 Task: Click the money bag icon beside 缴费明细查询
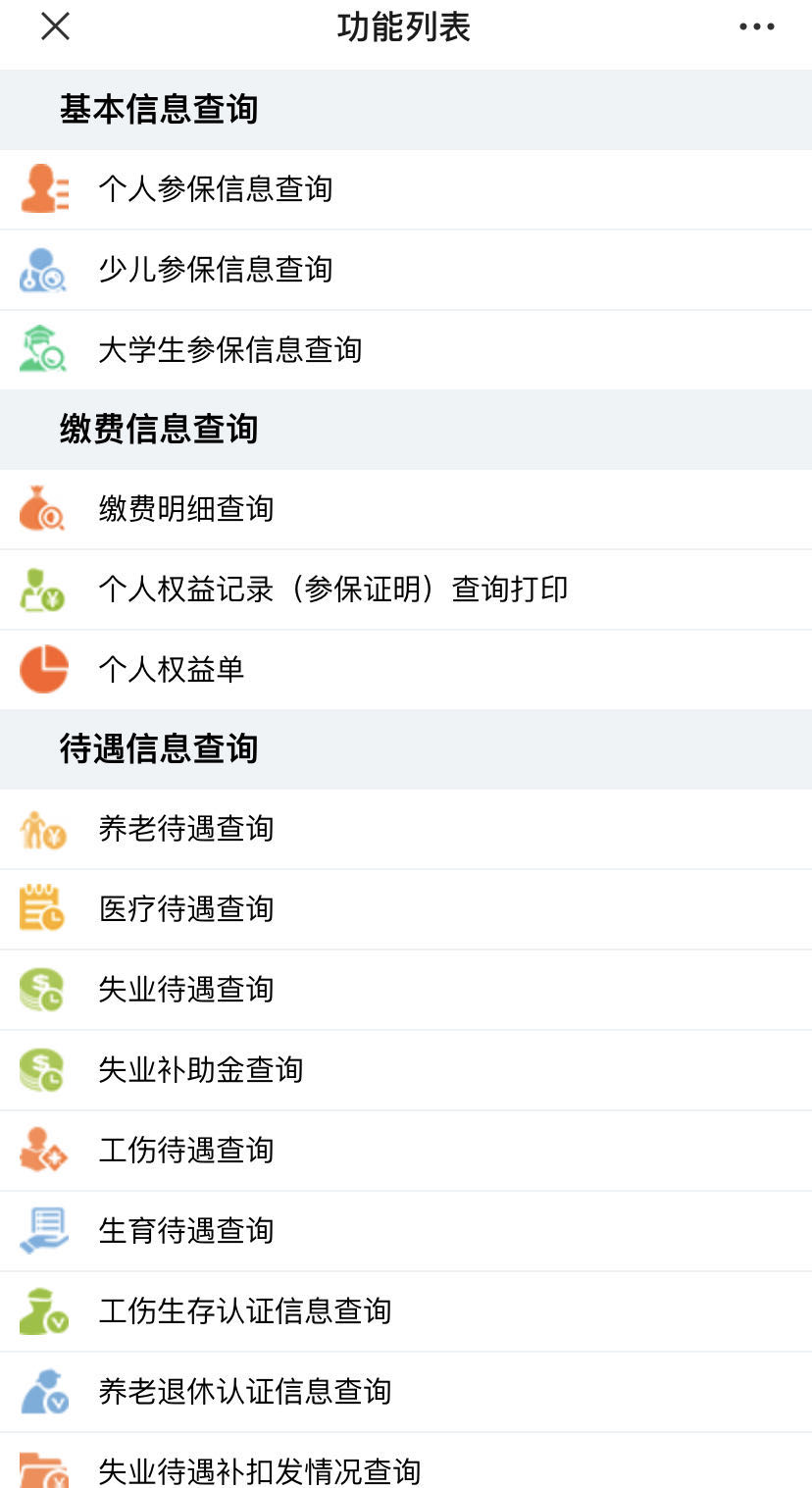(x=43, y=509)
